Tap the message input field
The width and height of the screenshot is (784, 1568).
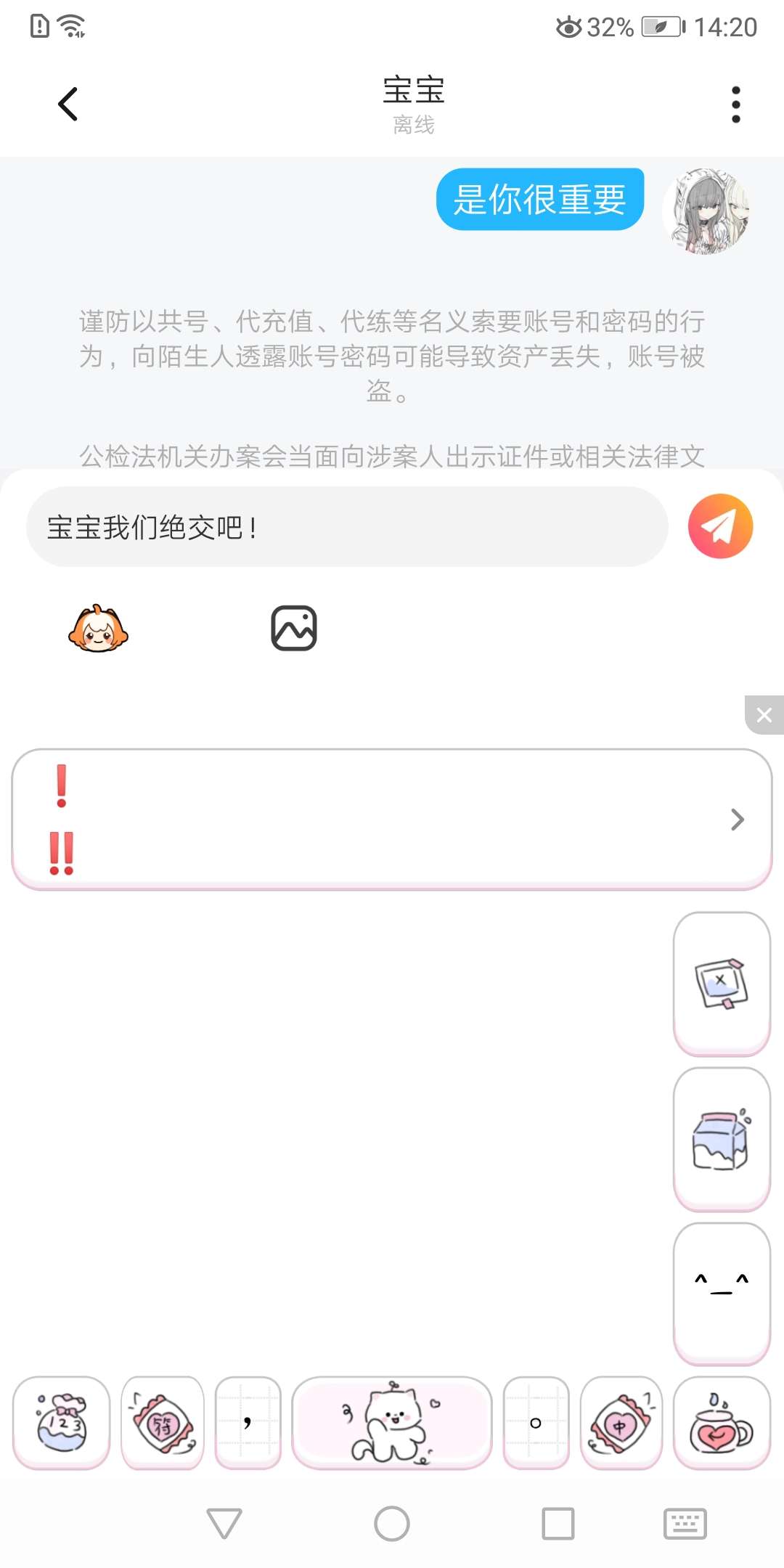pyautogui.click(x=347, y=527)
